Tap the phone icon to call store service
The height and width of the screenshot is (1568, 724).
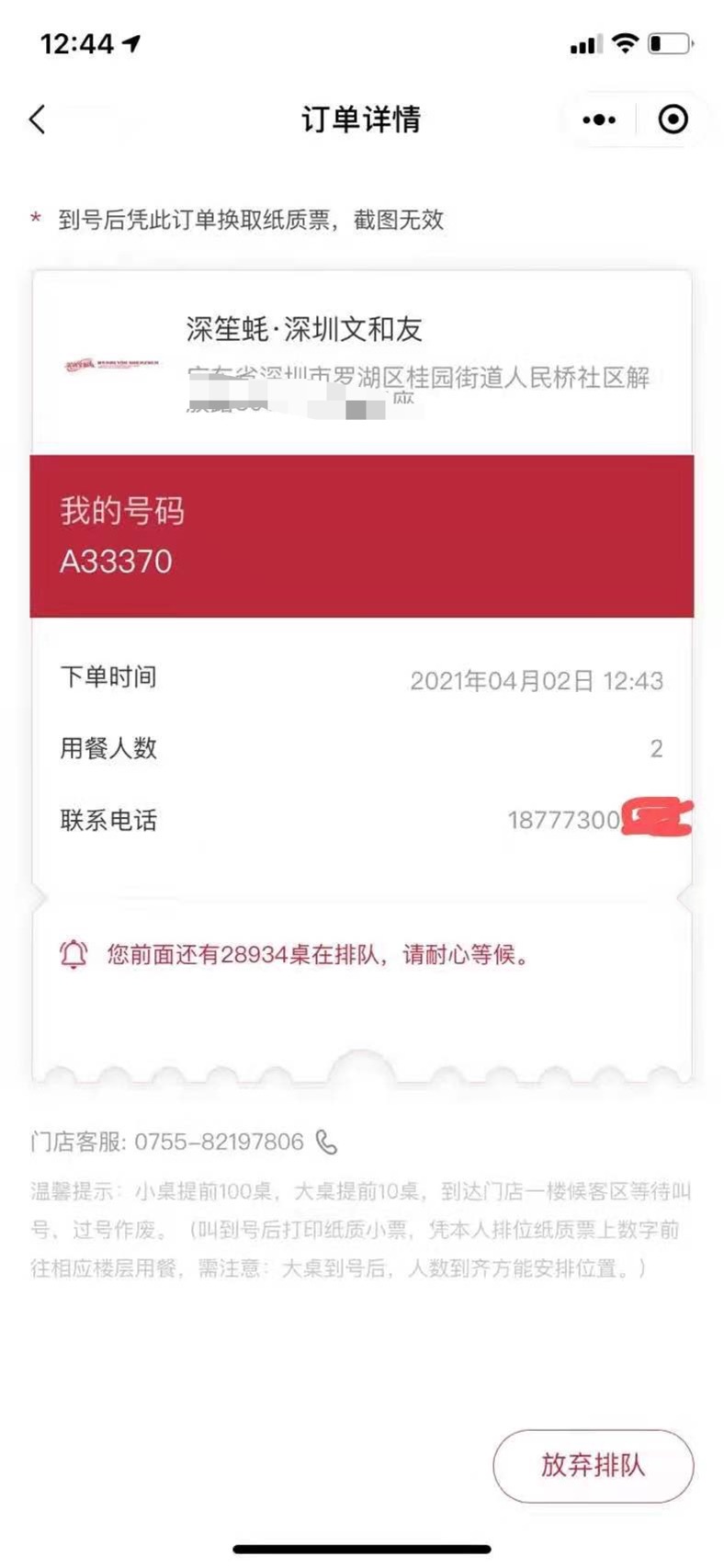(x=324, y=1142)
